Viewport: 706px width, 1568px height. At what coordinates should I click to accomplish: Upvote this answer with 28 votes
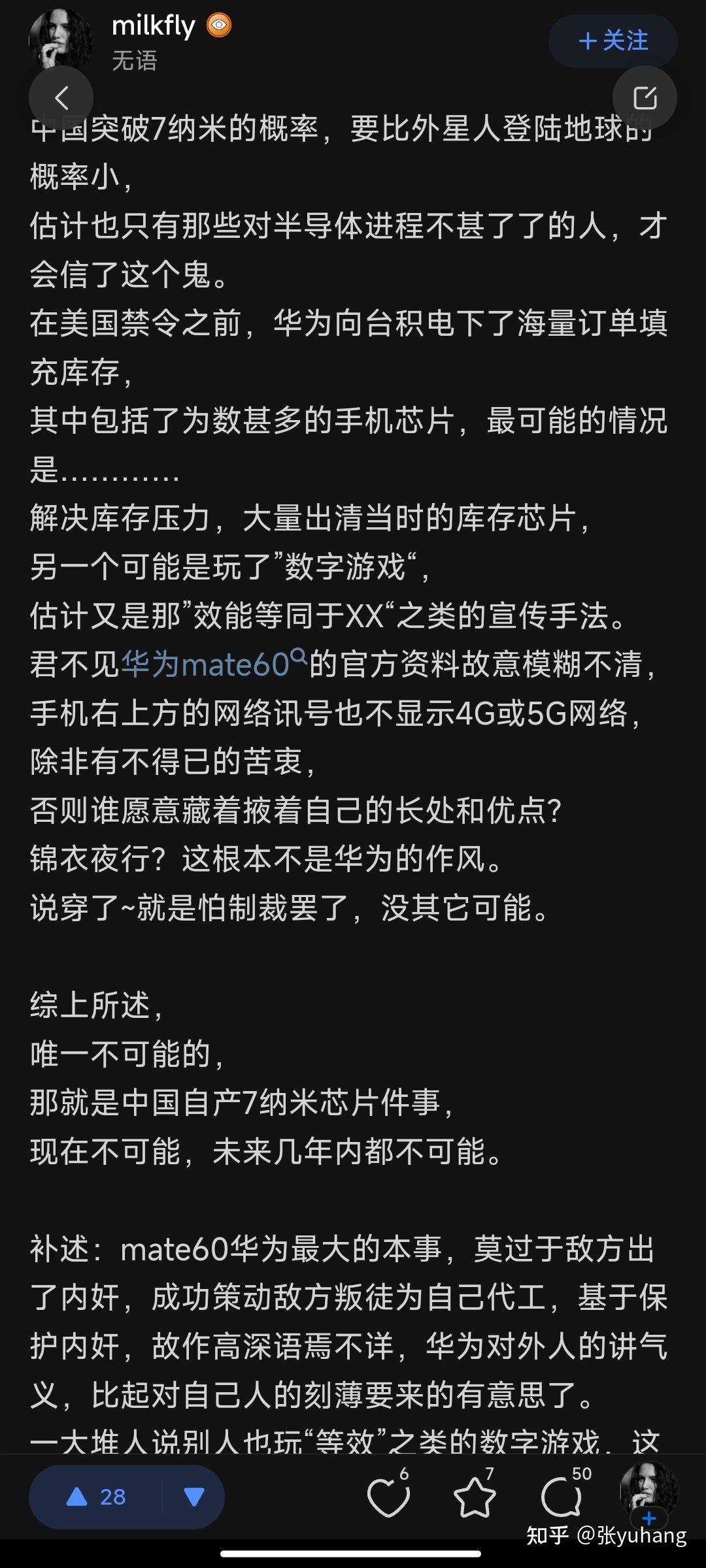point(96,1496)
